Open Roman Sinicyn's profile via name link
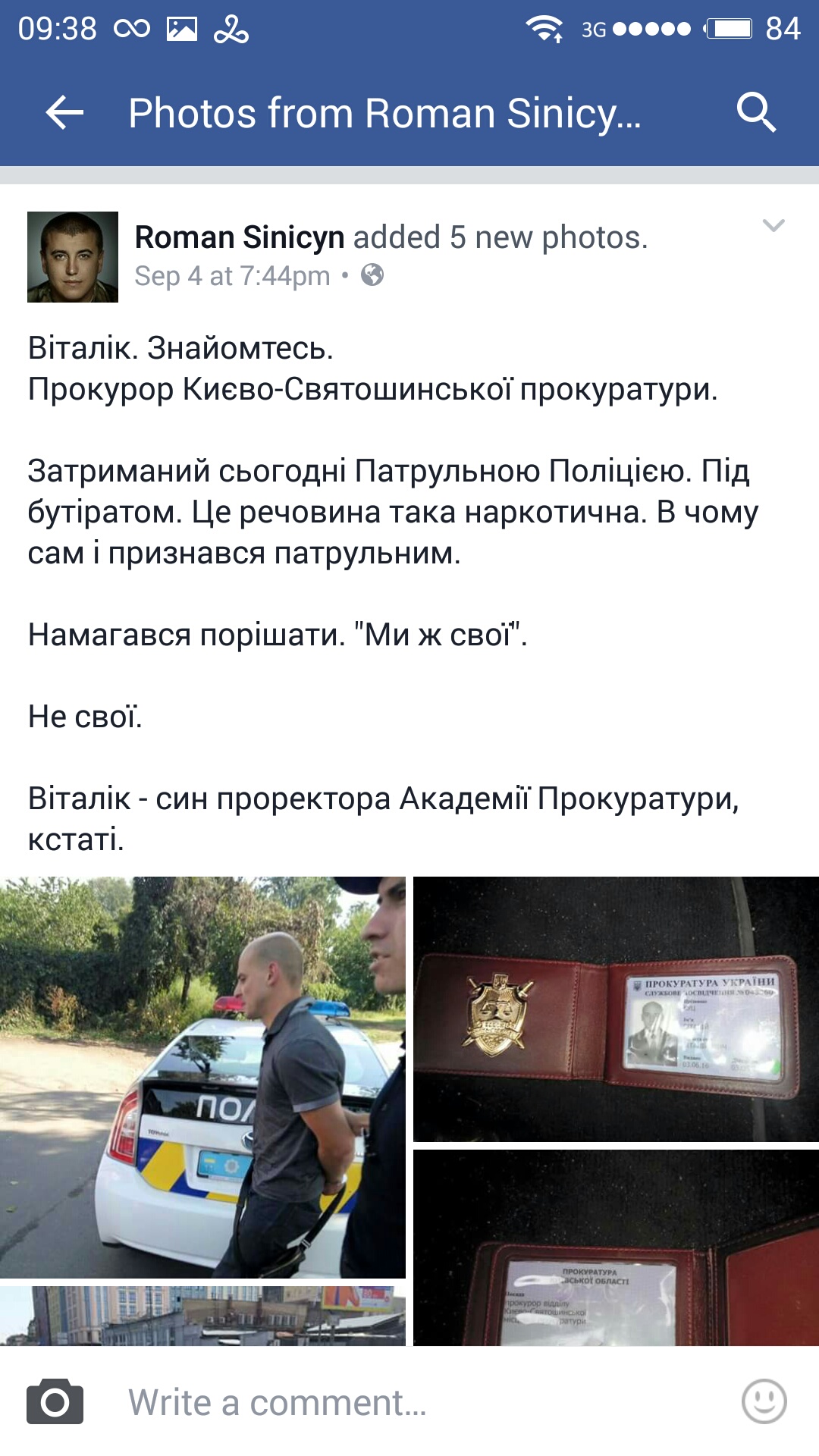The image size is (819, 1456). tap(240, 237)
